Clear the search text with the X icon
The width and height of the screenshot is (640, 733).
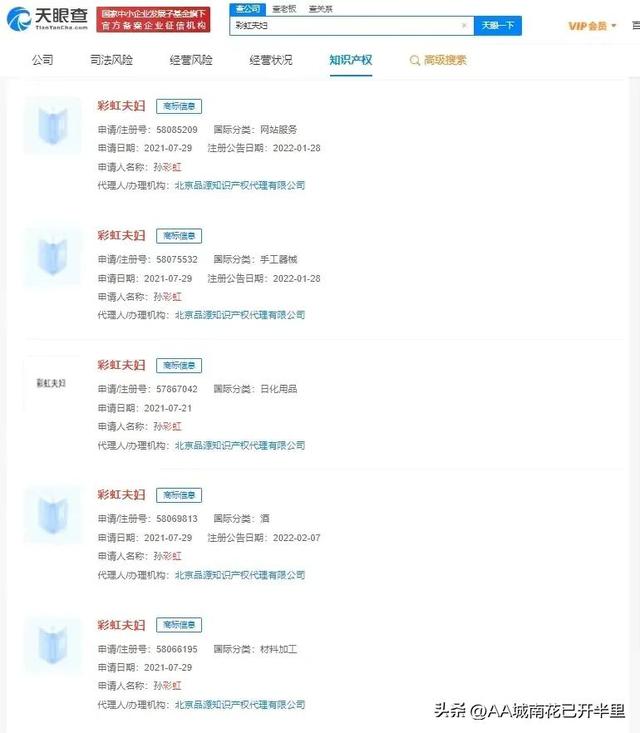point(464,25)
